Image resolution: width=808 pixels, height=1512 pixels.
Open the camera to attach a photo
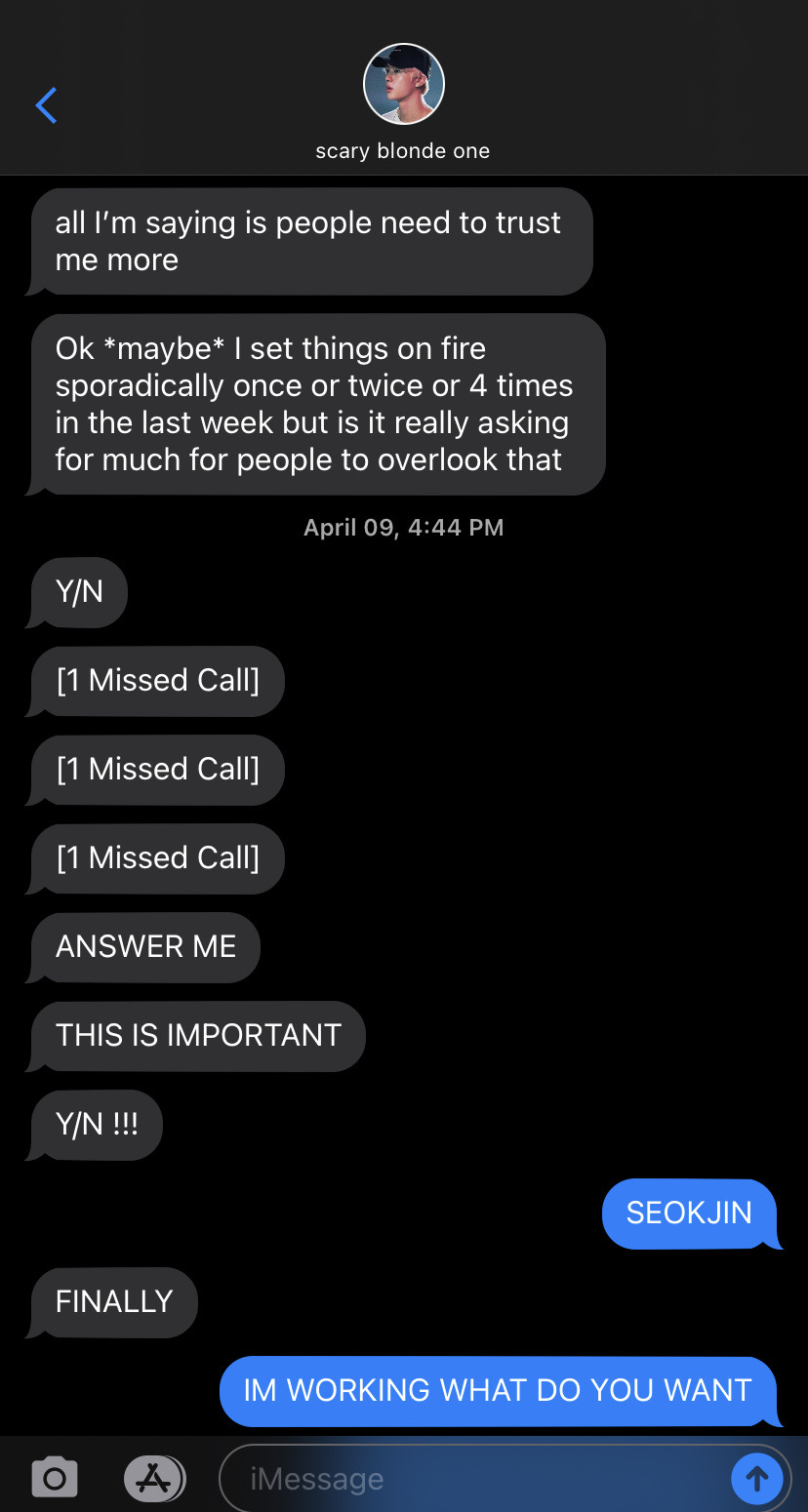[x=55, y=1478]
